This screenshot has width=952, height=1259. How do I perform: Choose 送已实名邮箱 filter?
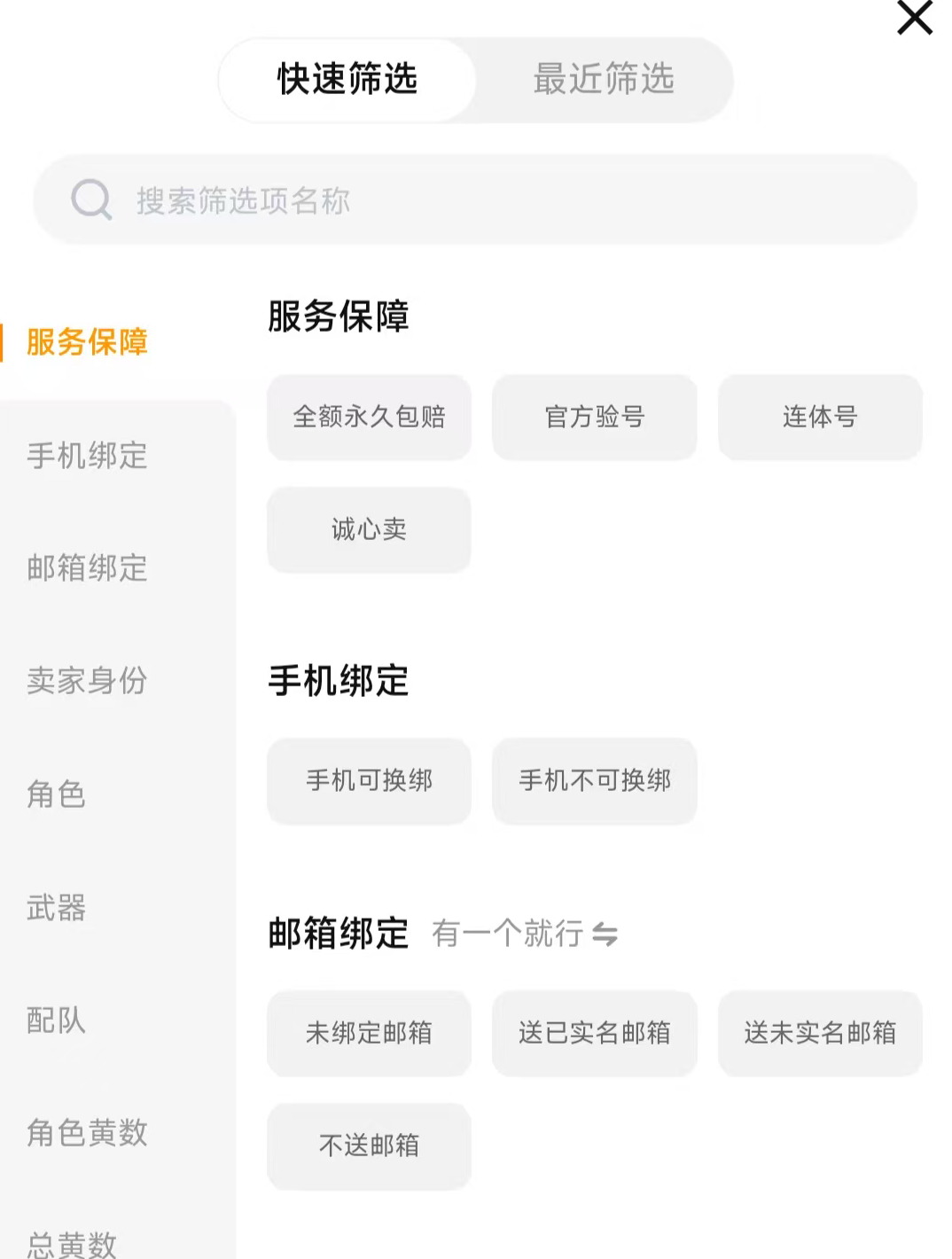(594, 1033)
